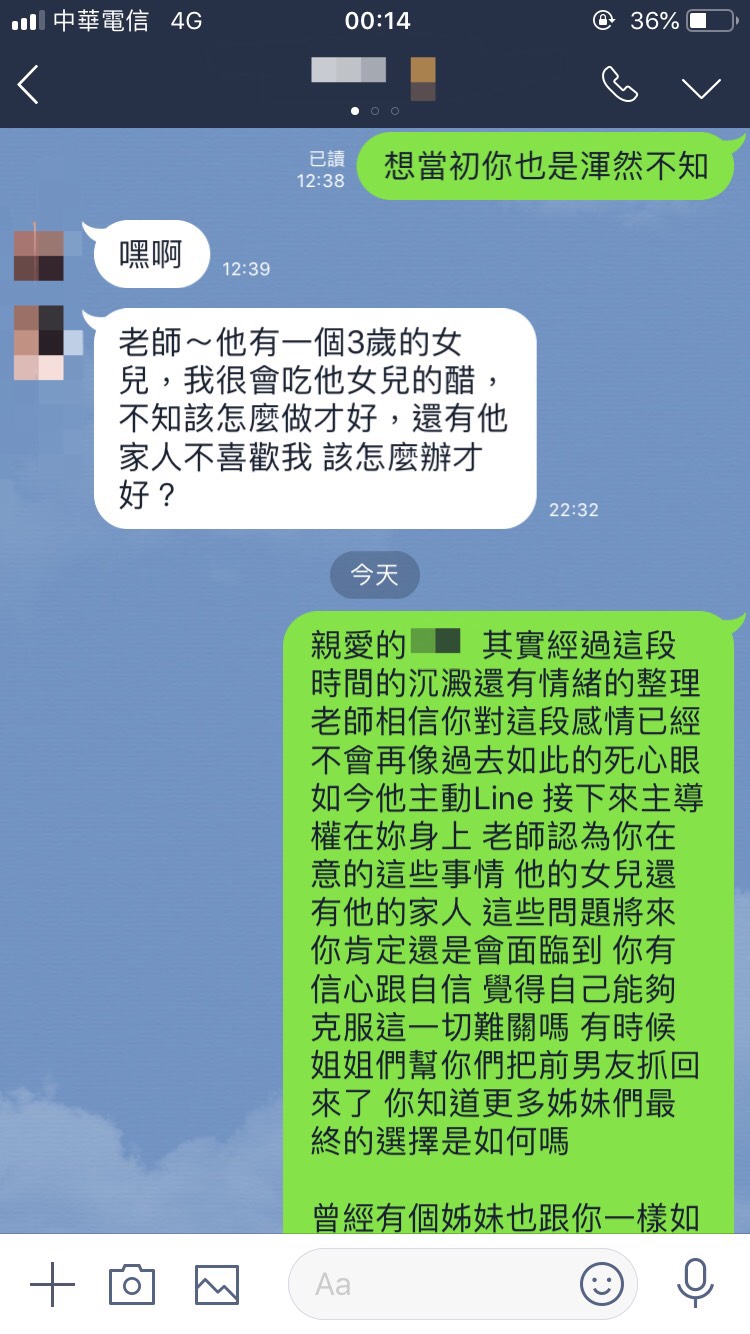The image size is (750, 1334).
Task: Open the plus attachment menu
Action: [x=52, y=1284]
